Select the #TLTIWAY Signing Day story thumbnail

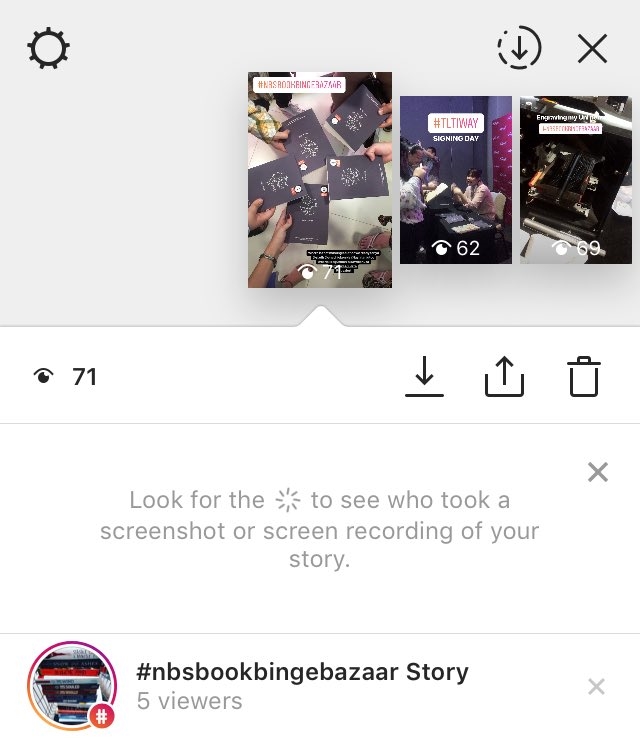point(455,180)
